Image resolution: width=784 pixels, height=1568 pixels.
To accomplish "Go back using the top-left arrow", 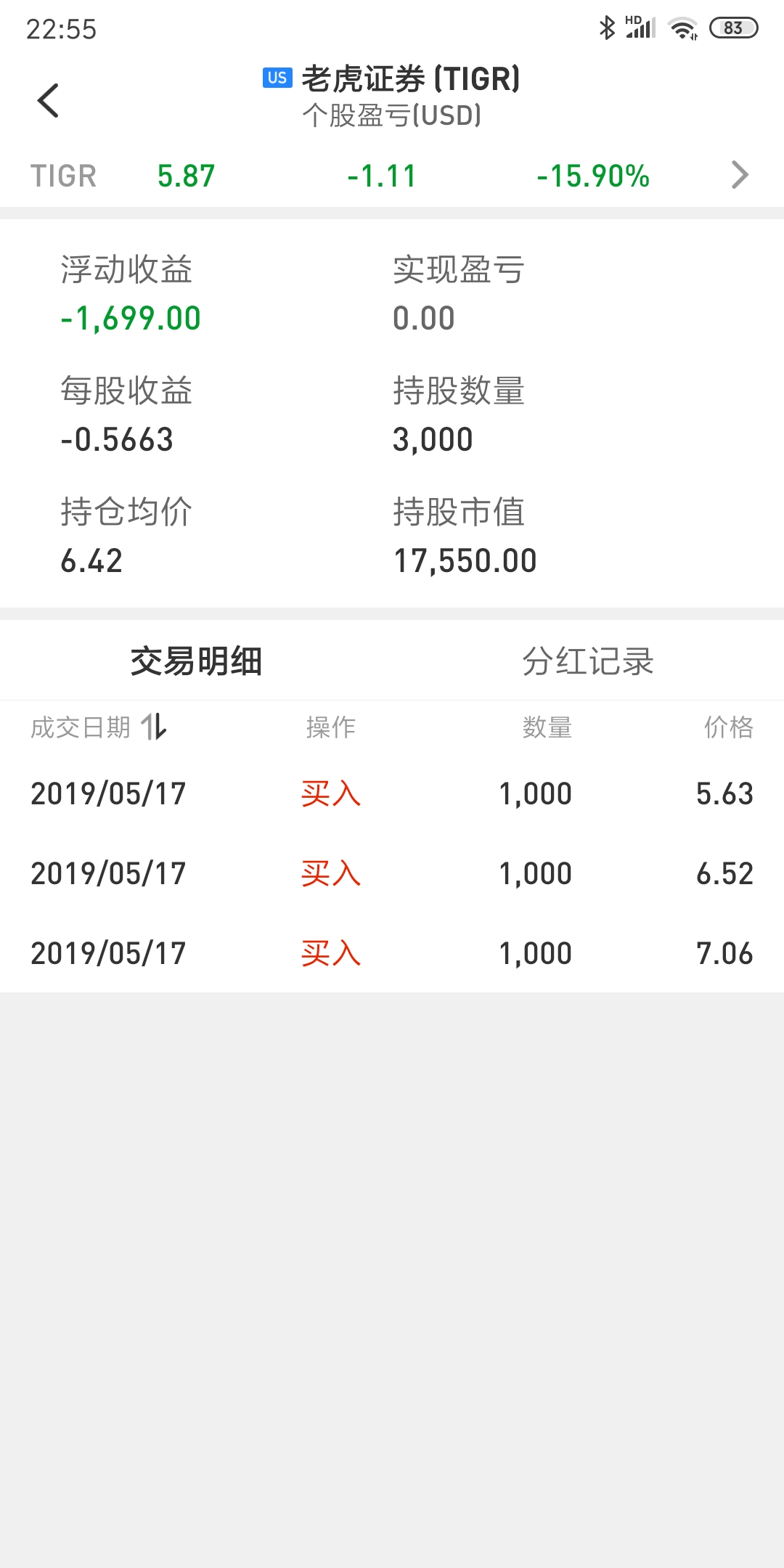I will [48, 100].
